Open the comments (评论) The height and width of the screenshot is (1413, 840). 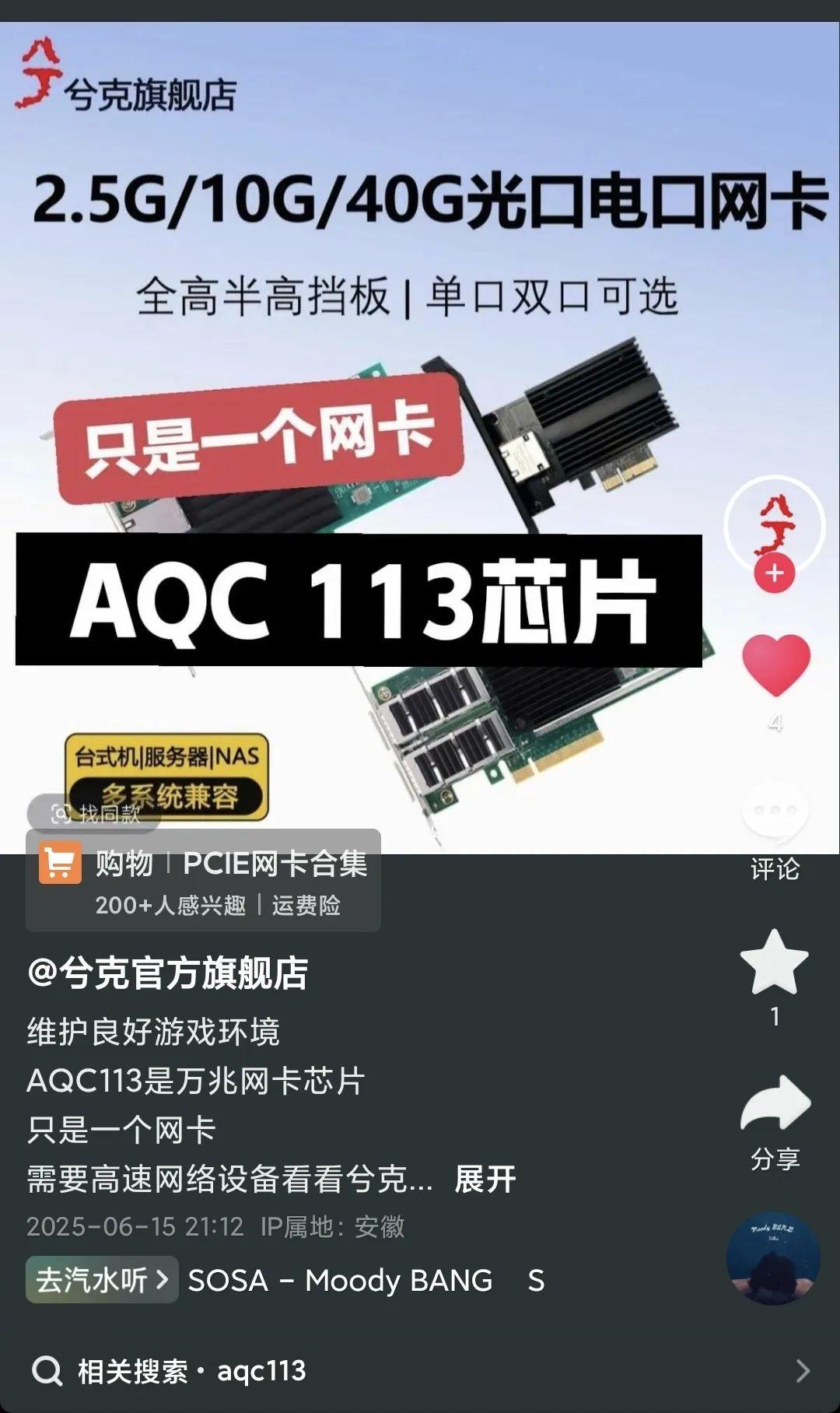pyautogui.click(x=775, y=815)
